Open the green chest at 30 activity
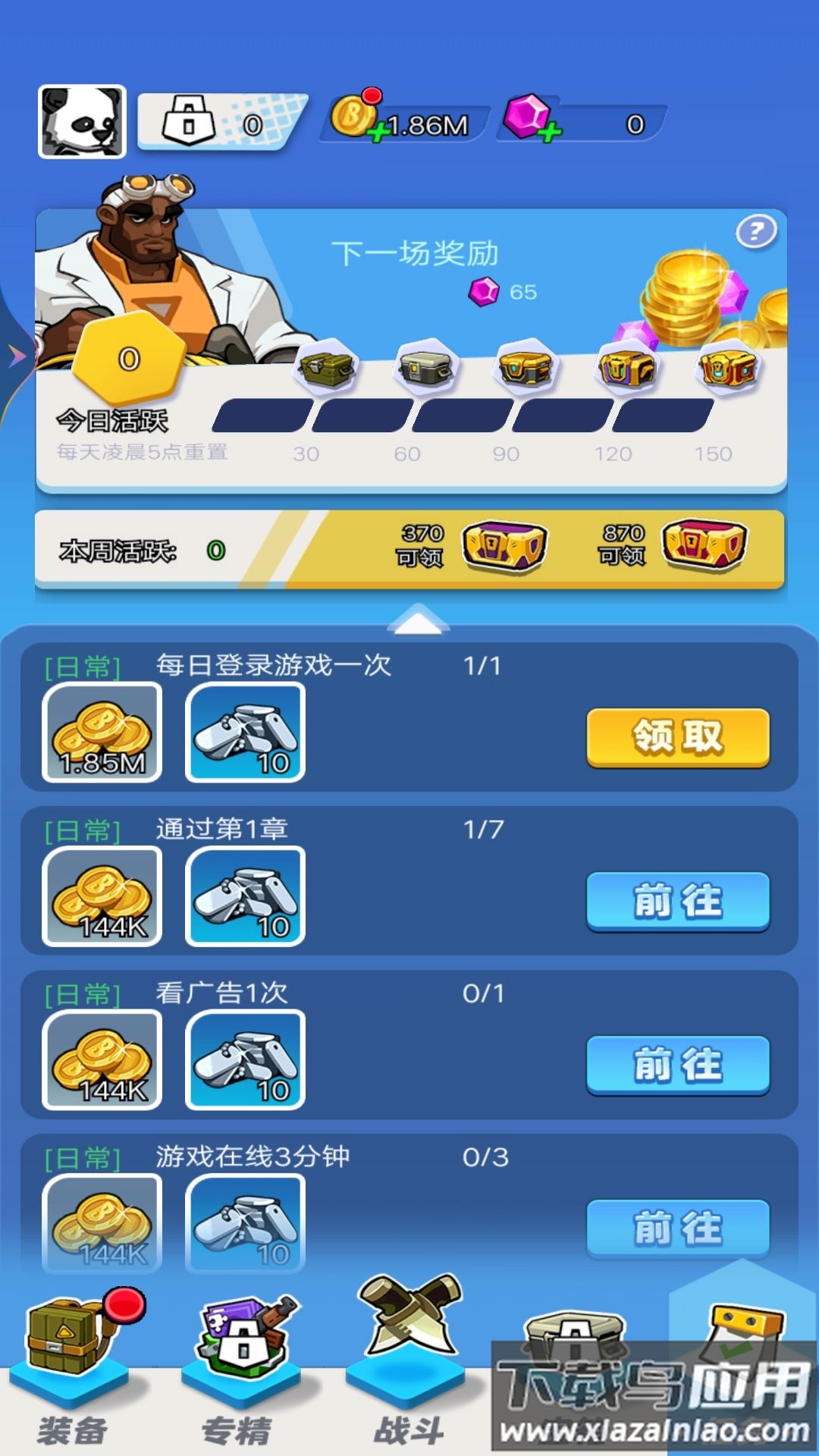 tap(328, 366)
